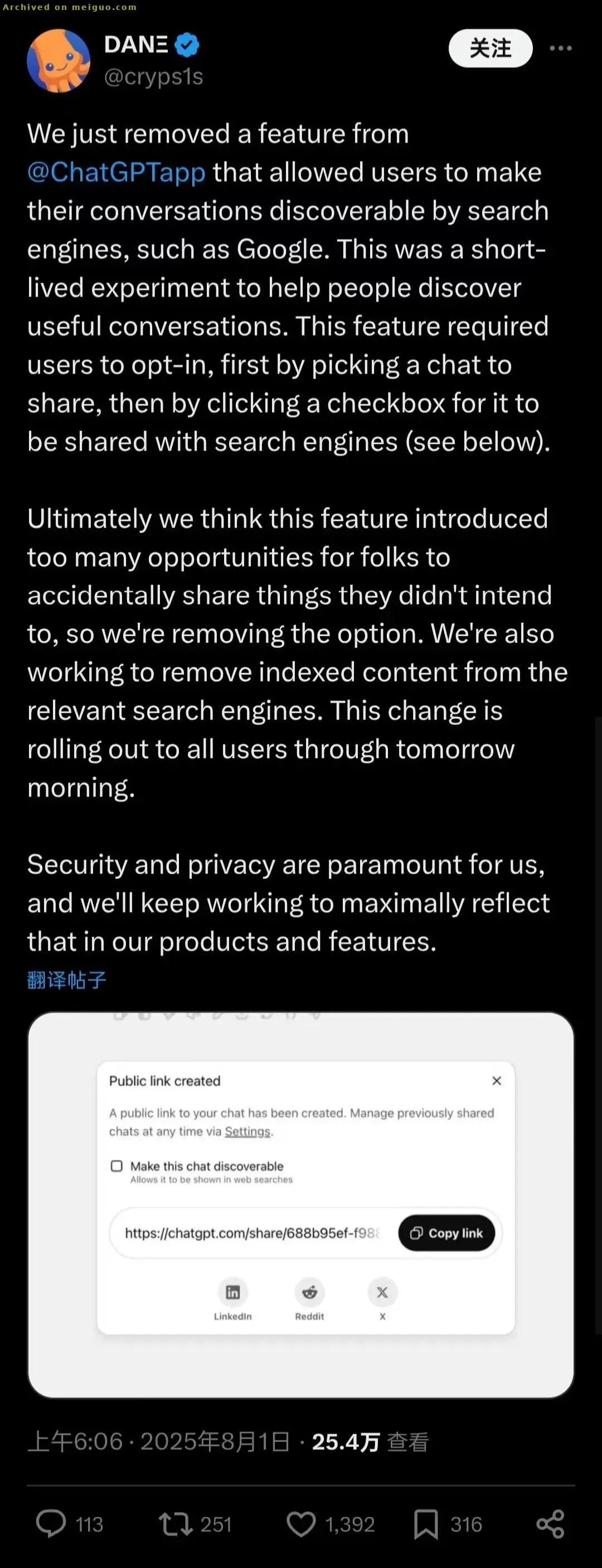The image size is (602, 1568).
Task: Bookmark this post
Action: [x=425, y=1523]
